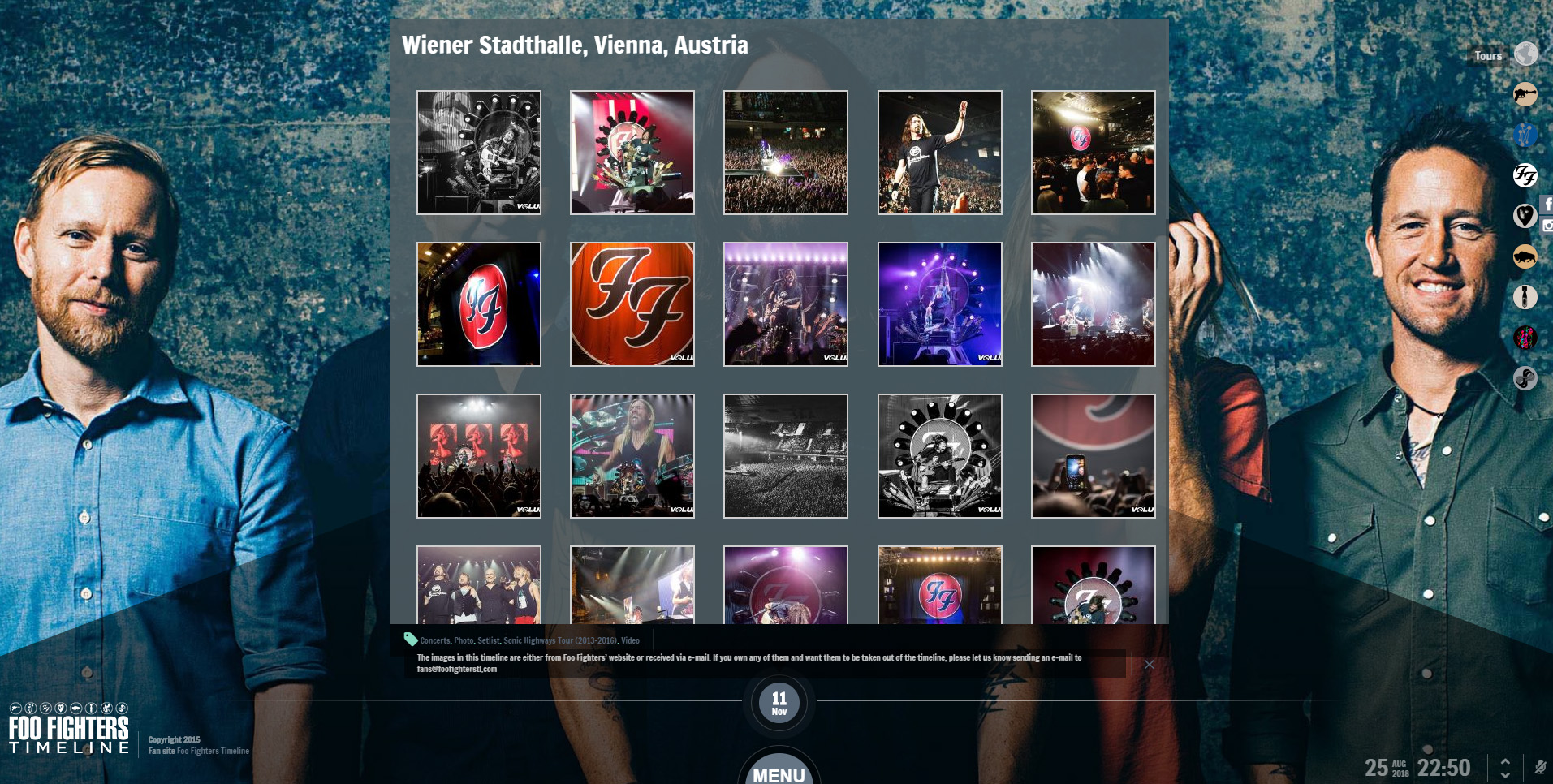The height and width of the screenshot is (784, 1553).
Task: Open orange FF logo curtain photo
Action: pyautogui.click(x=632, y=304)
